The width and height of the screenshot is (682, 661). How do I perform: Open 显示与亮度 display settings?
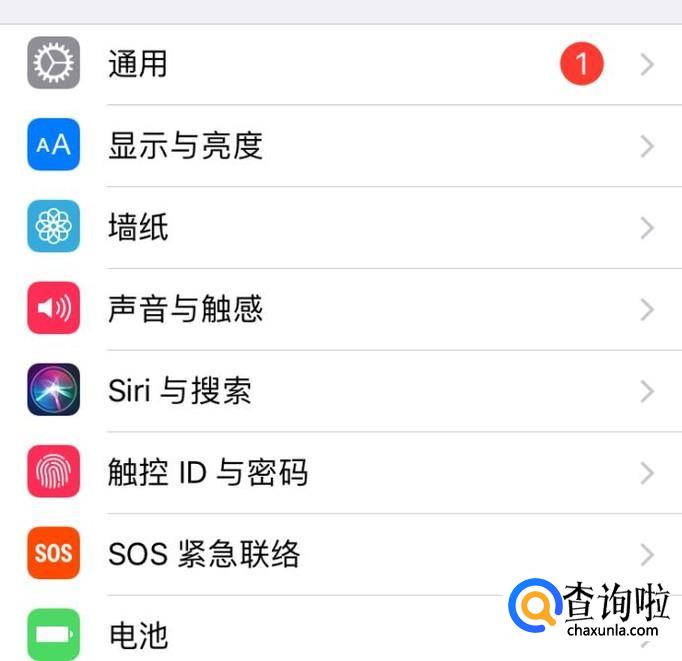point(185,147)
